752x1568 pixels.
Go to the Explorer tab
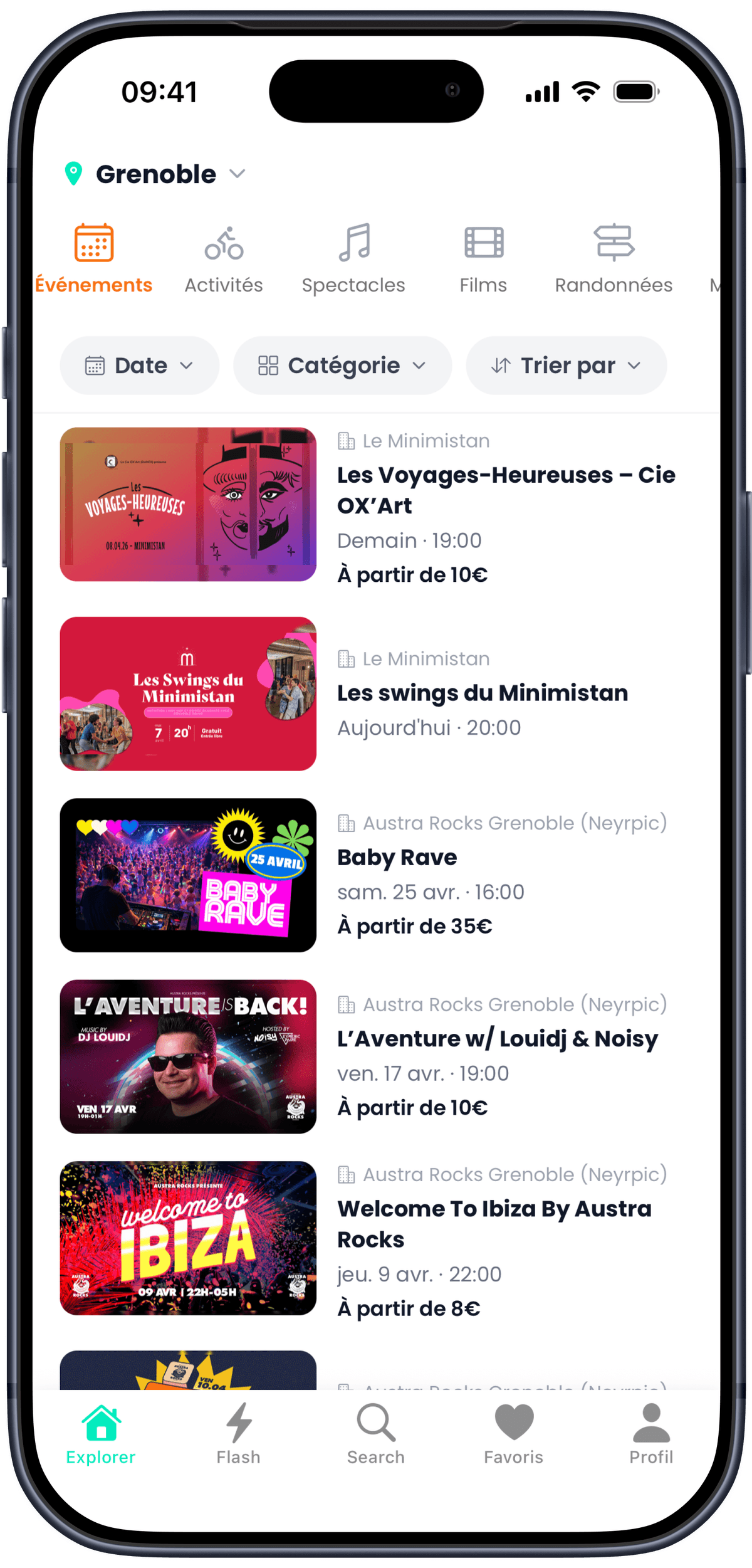click(x=101, y=1434)
